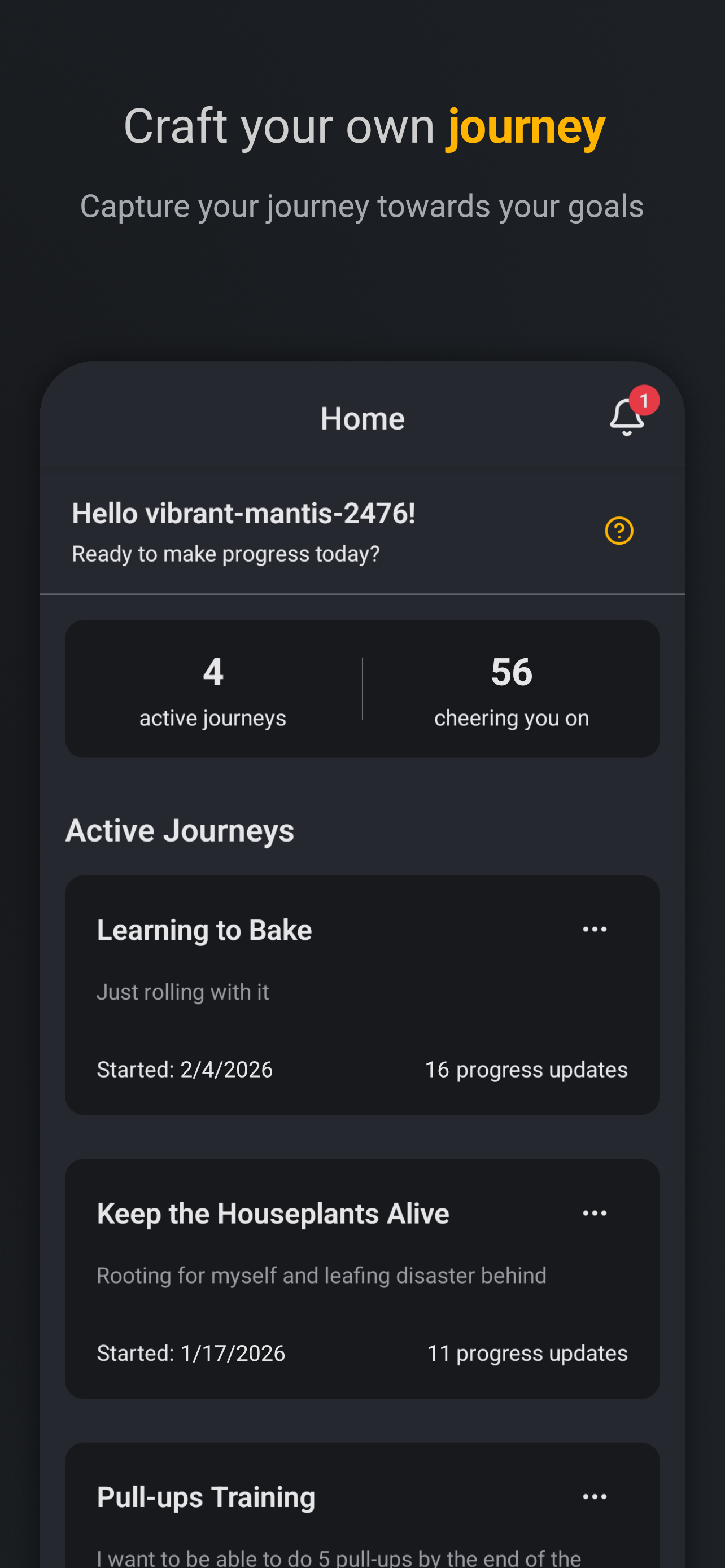The width and height of the screenshot is (725, 1568).
Task: Click the red notification badge showing 1
Action: coord(644,400)
